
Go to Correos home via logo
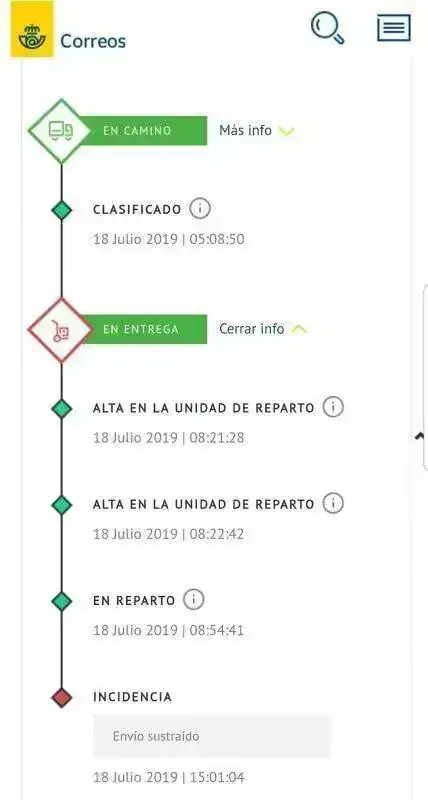tap(32, 29)
